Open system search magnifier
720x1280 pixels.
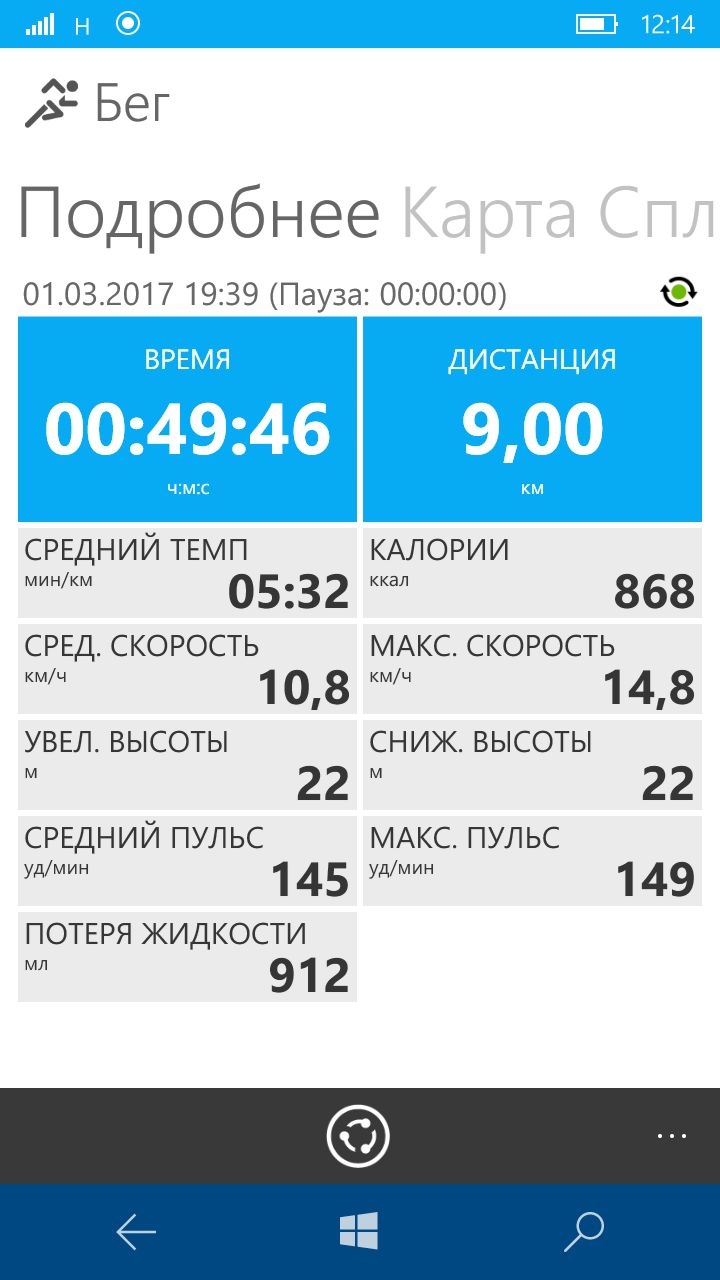tap(584, 1232)
